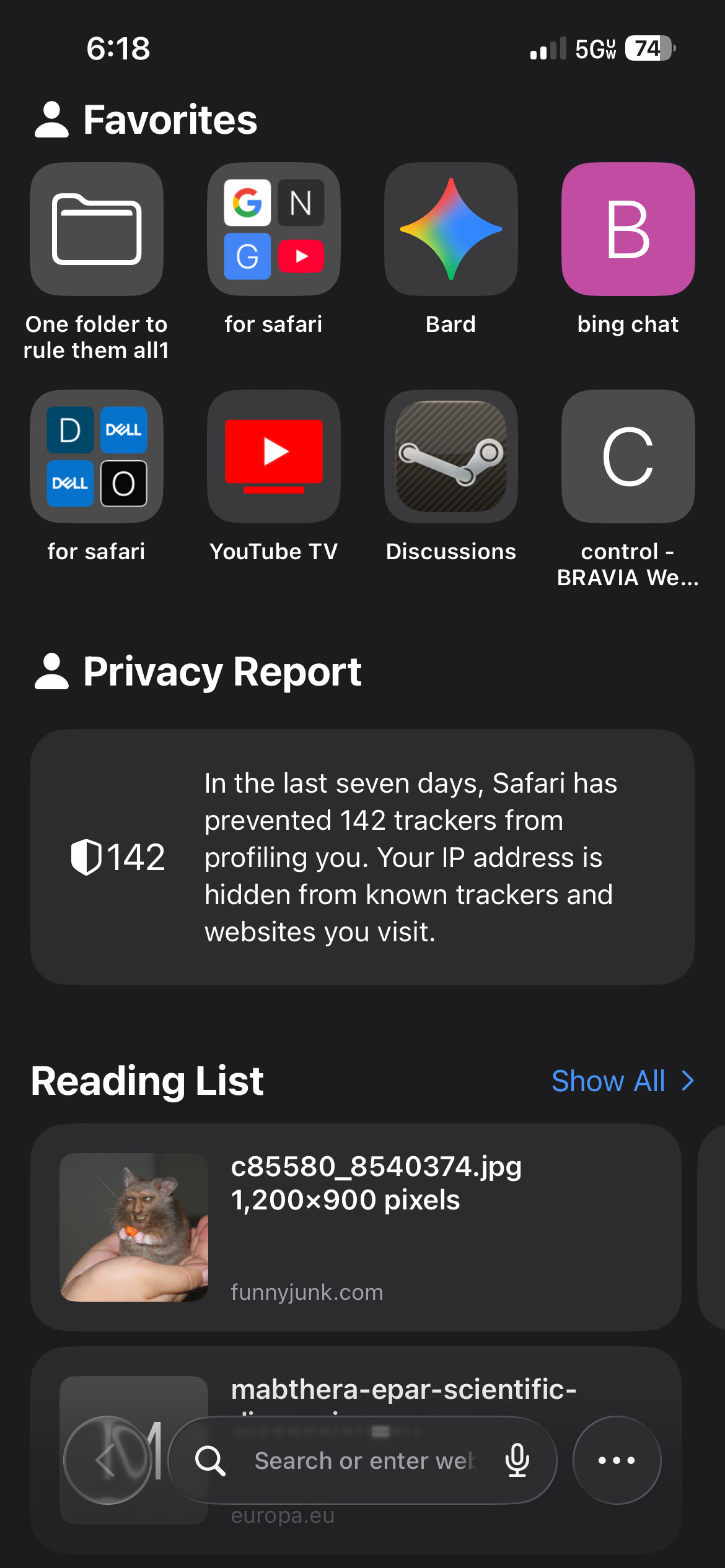Open the c85580_8540374.jpg reading list item
Viewport: 725px width, 1568px height.
click(356, 1227)
